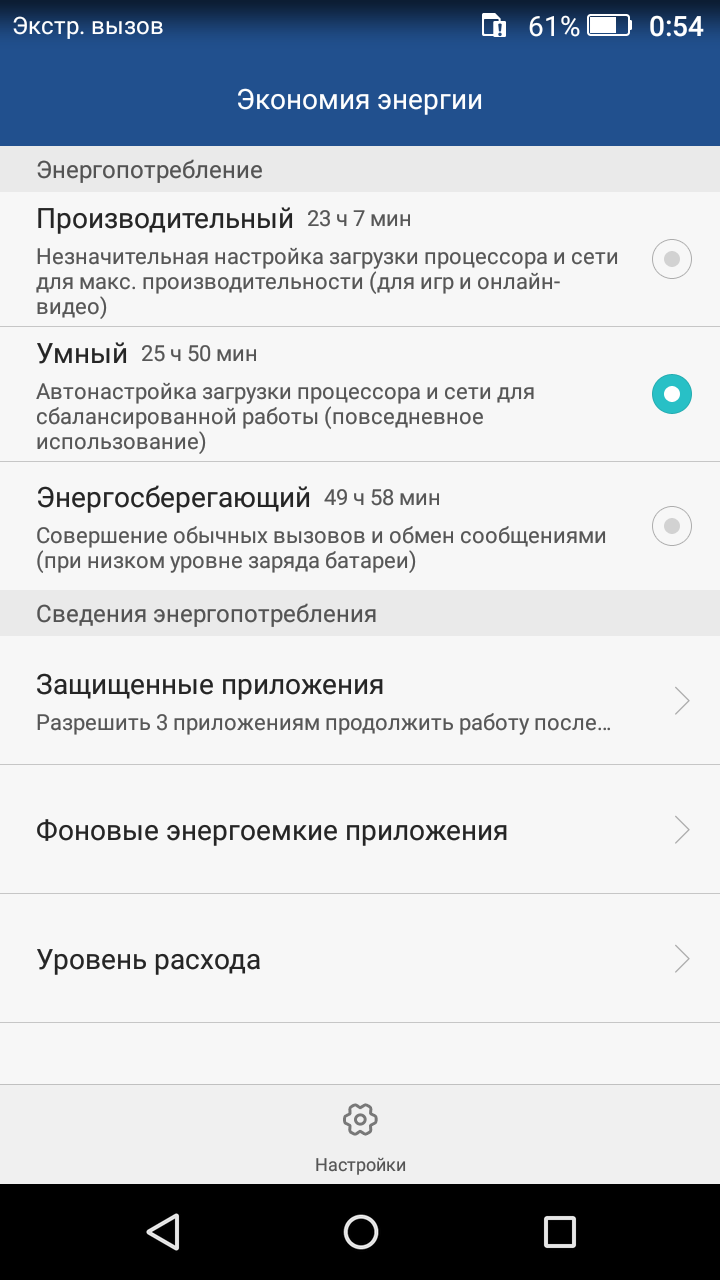Select the Умный power mode
720x1280 pixels.
click(671, 394)
